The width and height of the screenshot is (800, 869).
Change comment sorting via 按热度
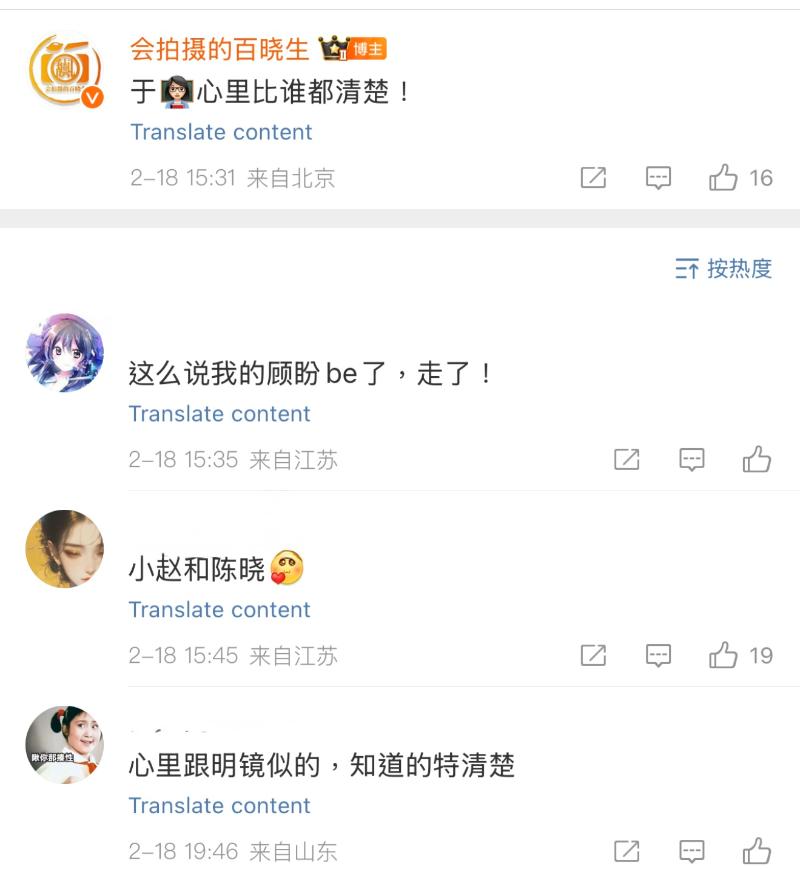coord(724,268)
